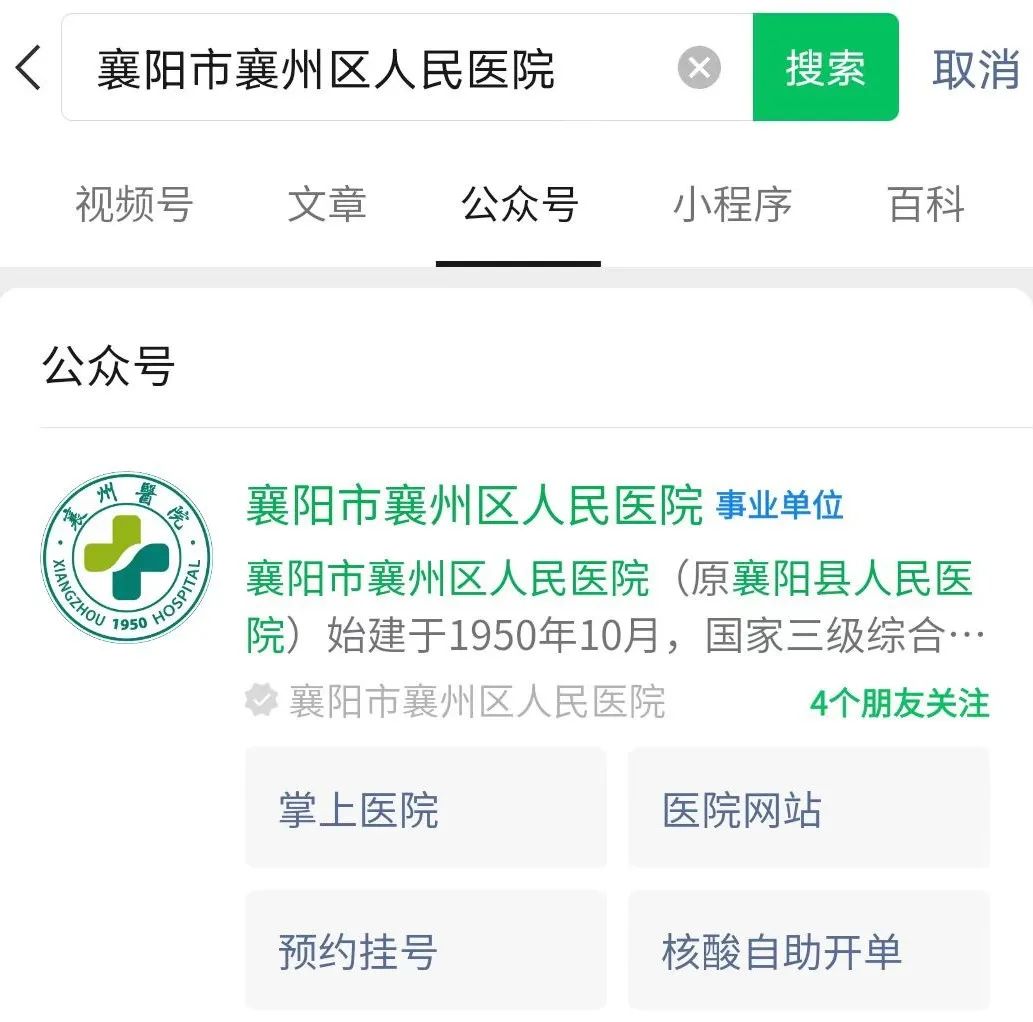Switch to the 小程序 tab
The width and height of the screenshot is (1033, 1022).
tap(732, 204)
